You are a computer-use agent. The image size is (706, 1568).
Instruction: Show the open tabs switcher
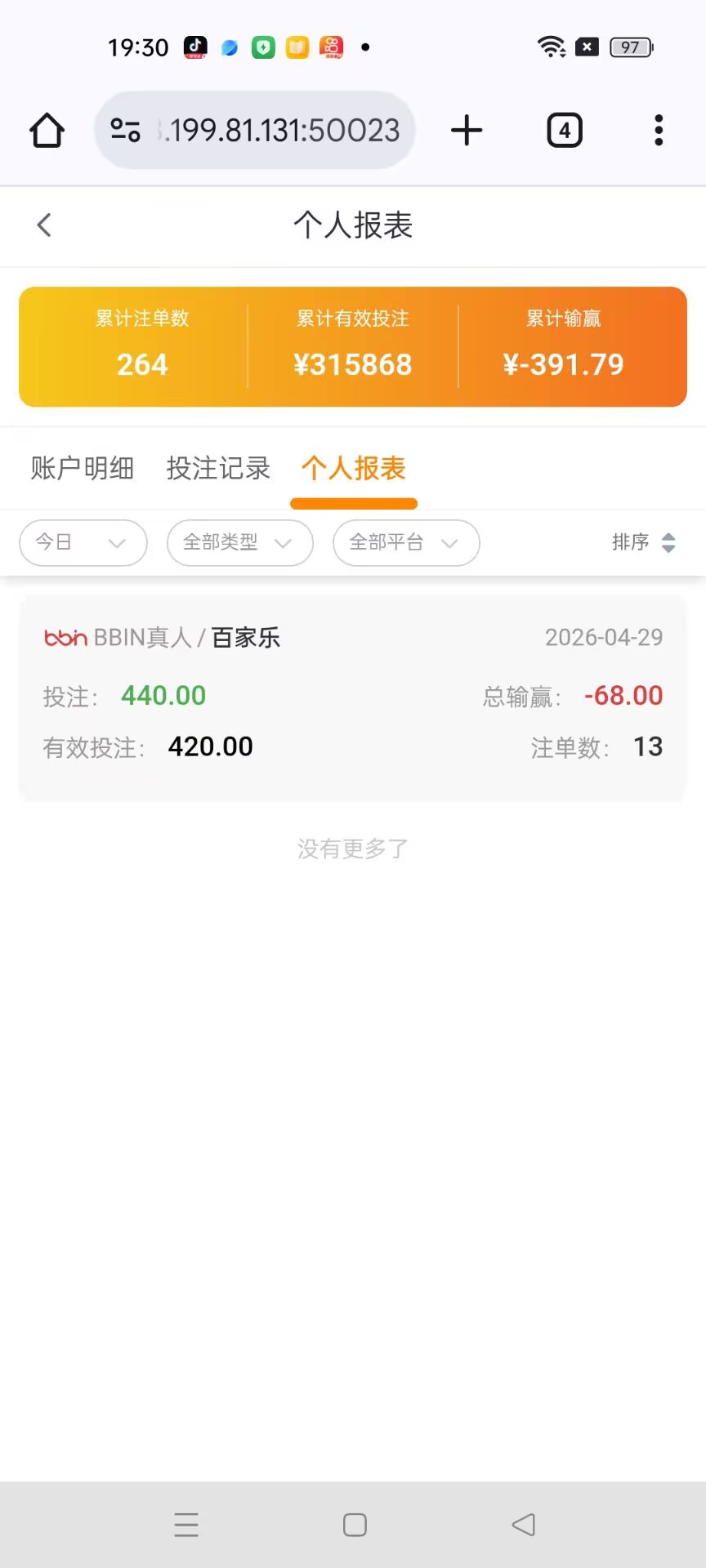(x=564, y=131)
